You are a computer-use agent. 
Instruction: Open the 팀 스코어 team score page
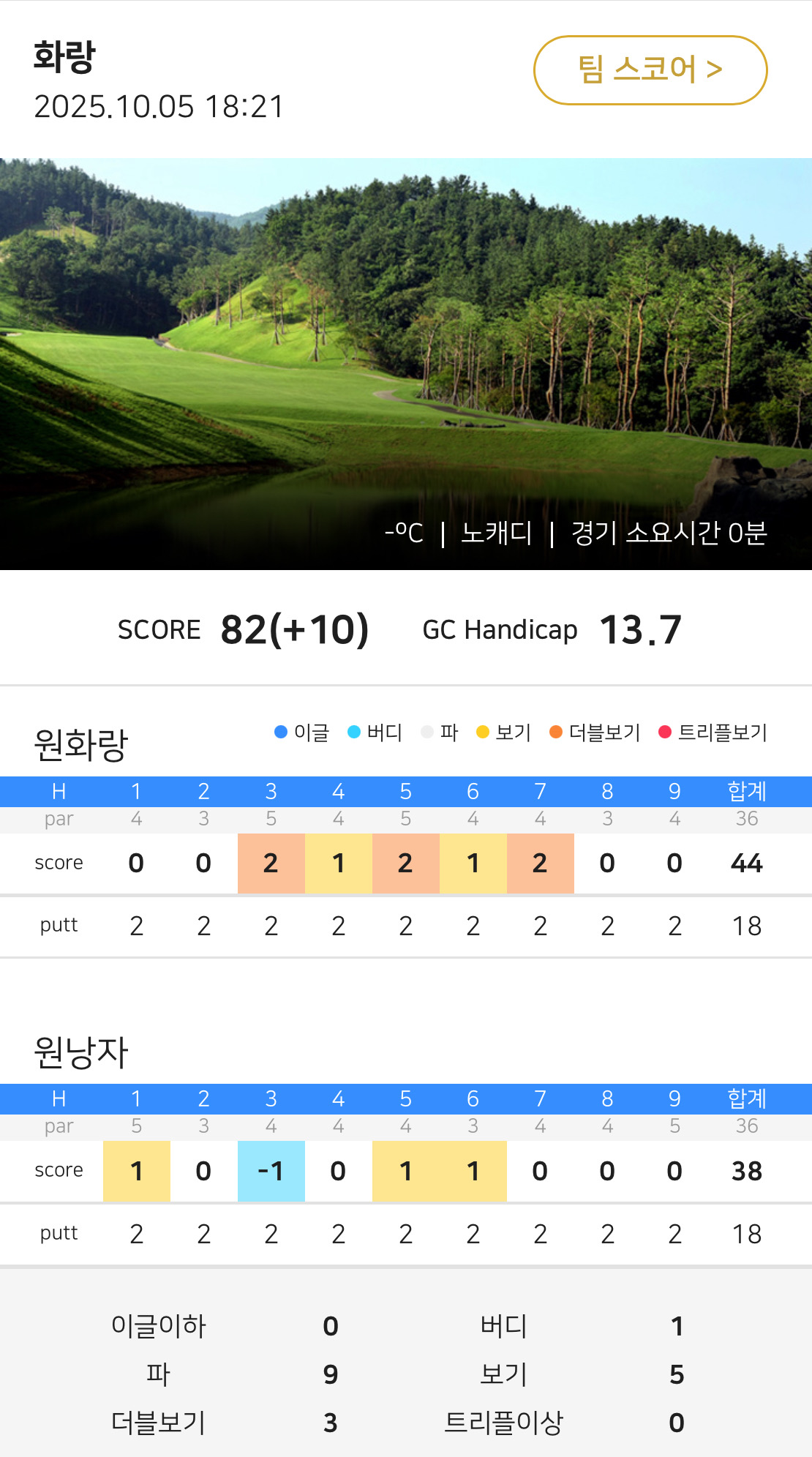[650, 70]
